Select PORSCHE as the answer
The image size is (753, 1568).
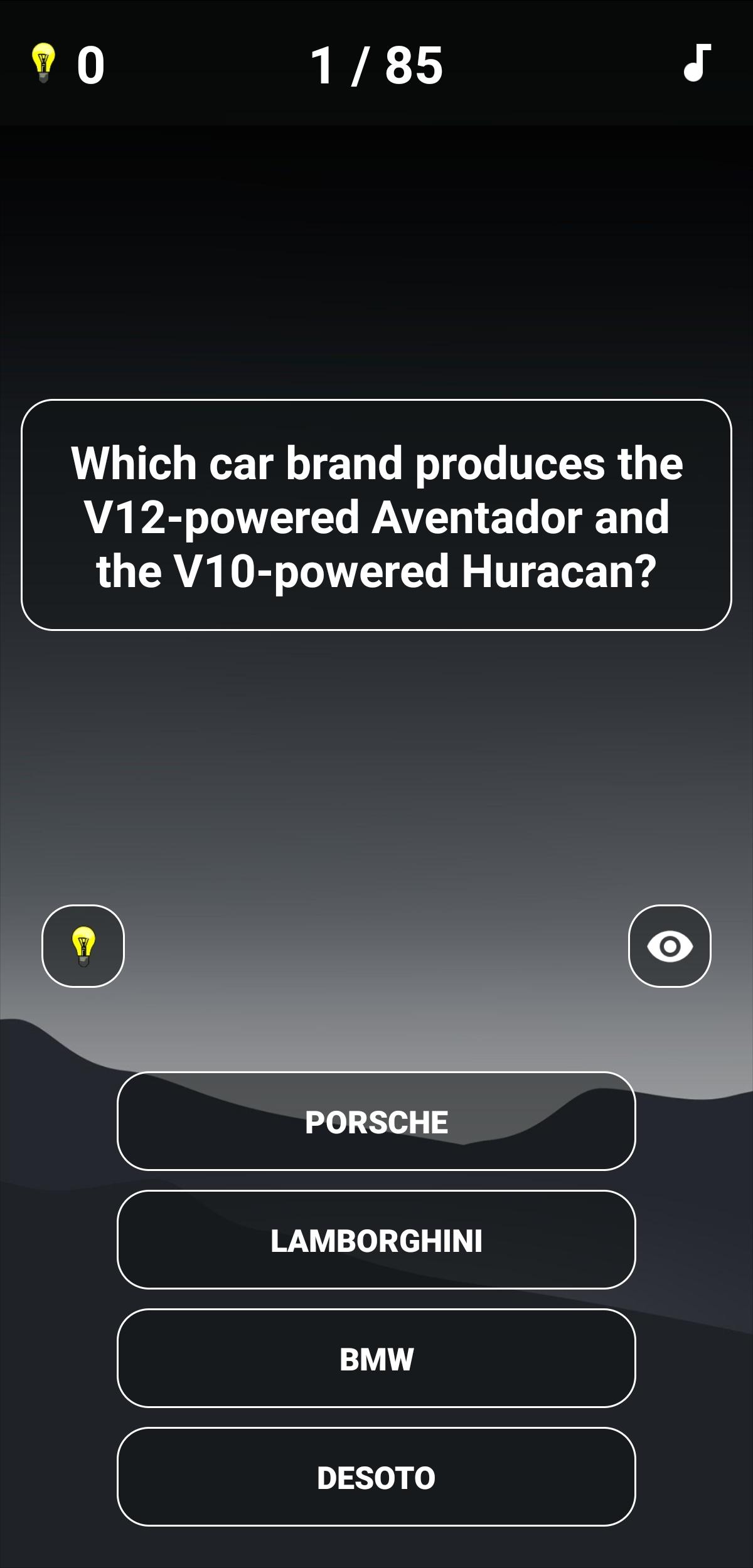376,1121
